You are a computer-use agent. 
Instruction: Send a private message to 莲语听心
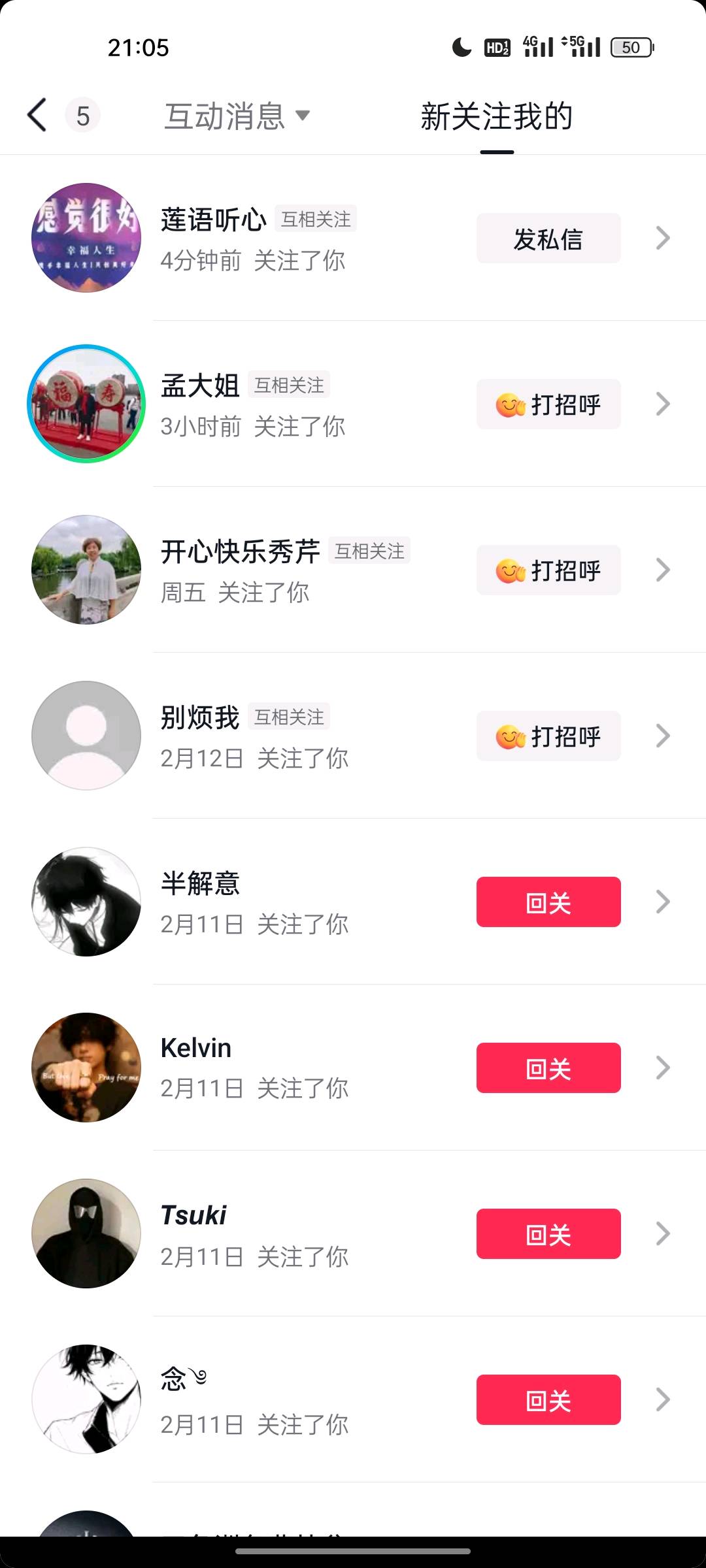click(x=548, y=238)
